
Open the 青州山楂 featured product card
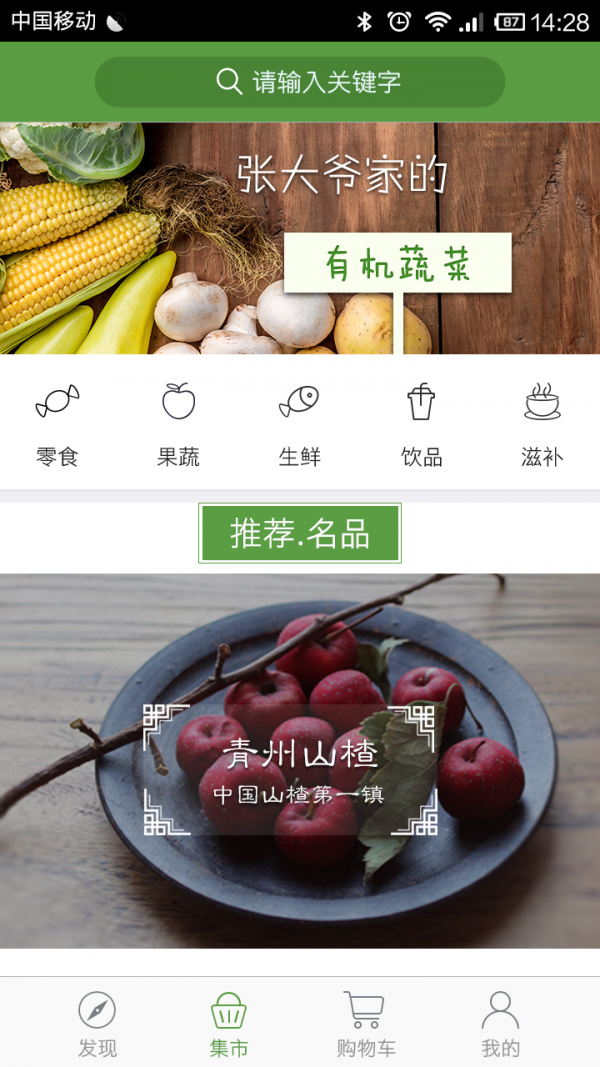point(300,760)
